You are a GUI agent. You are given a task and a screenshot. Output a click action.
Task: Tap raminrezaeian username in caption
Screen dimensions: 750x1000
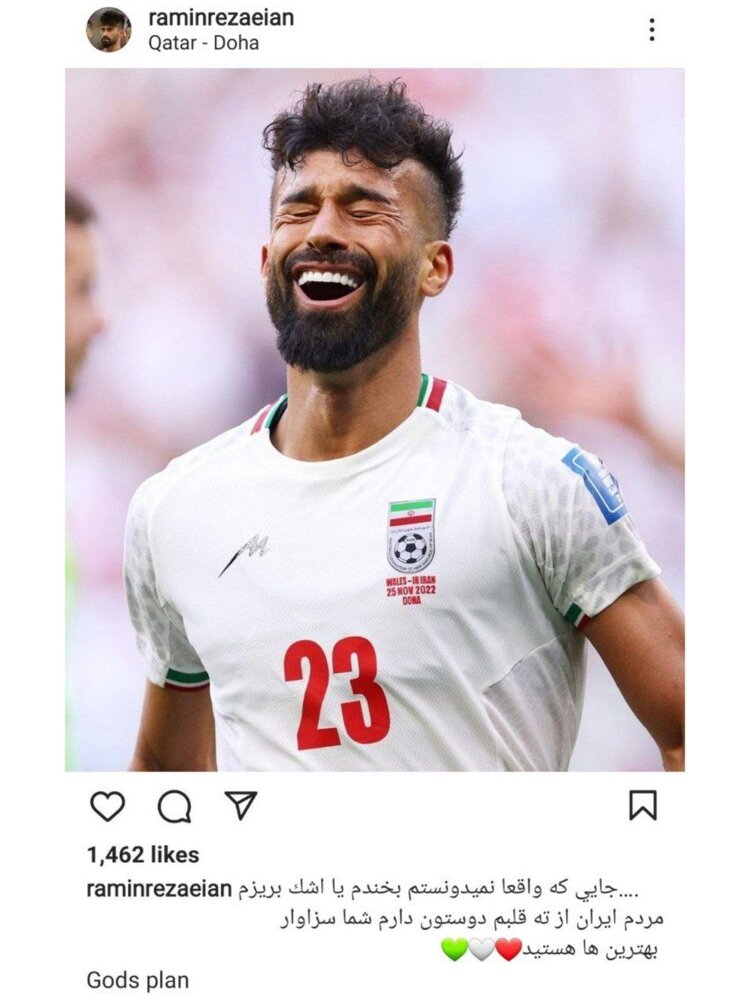(159, 889)
